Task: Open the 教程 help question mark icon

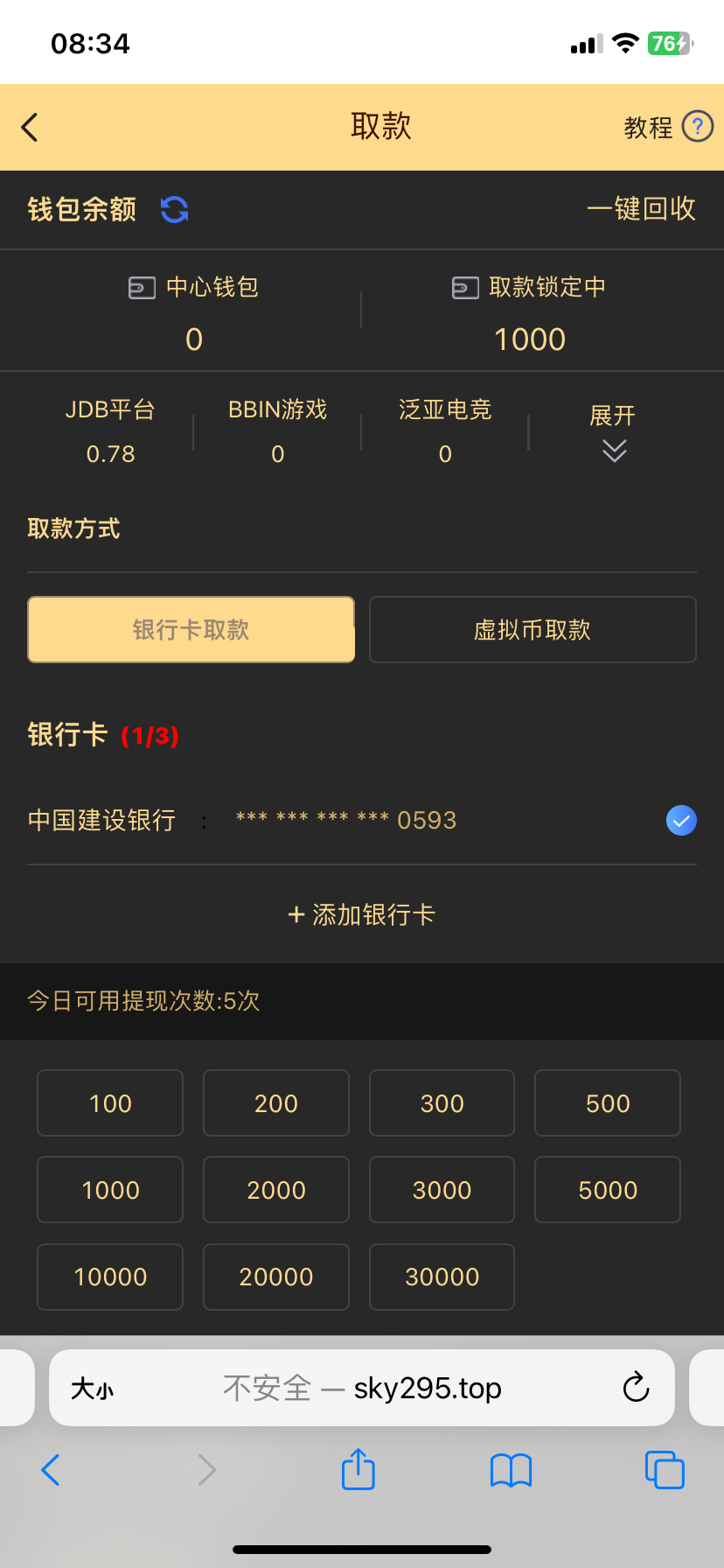Action: pos(697,127)
